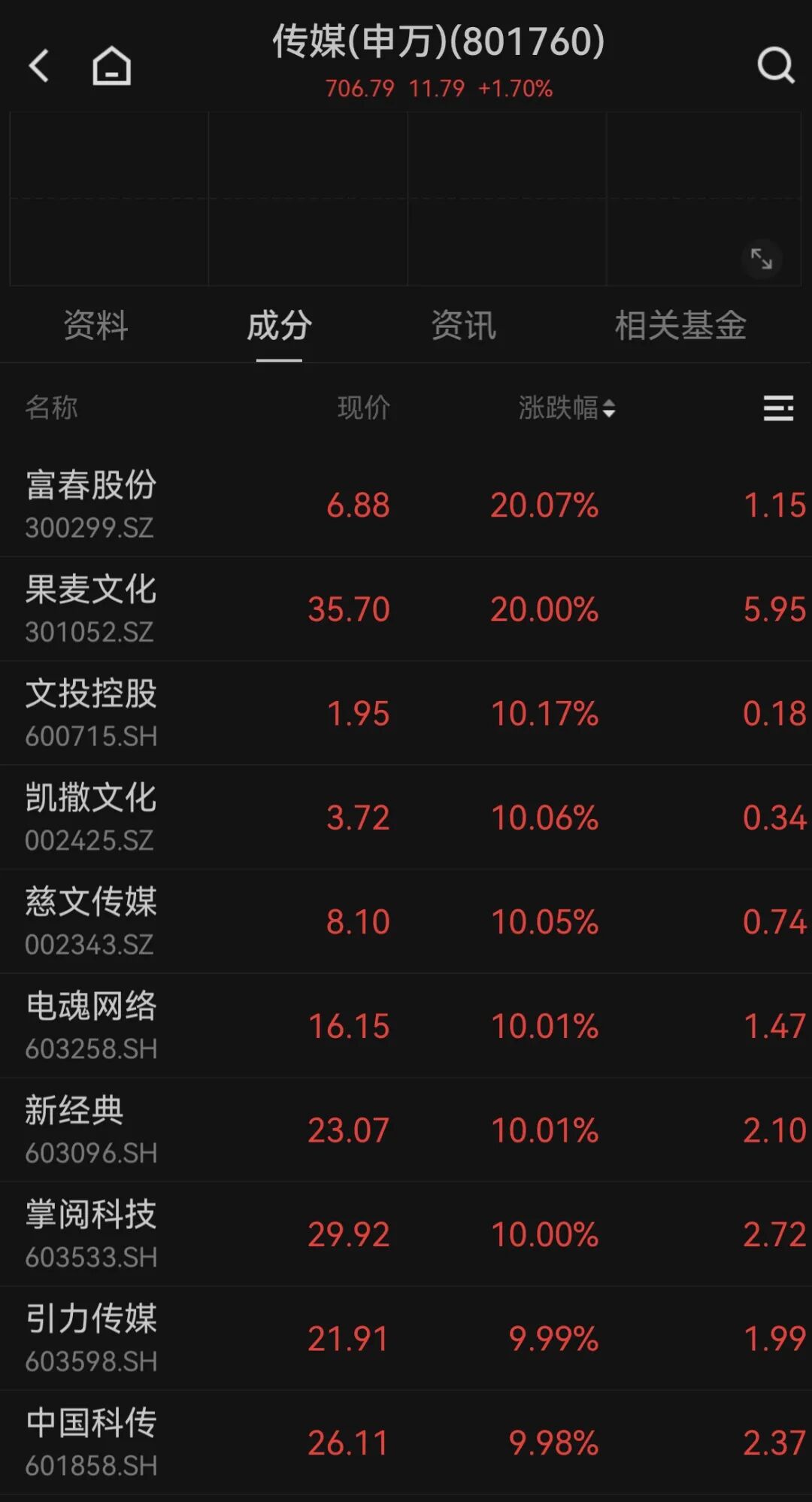Select 慈文传媒 from the list
The width and height of the screenshot is (812, 1502).
pyautogui.click(x=406, y=921)
